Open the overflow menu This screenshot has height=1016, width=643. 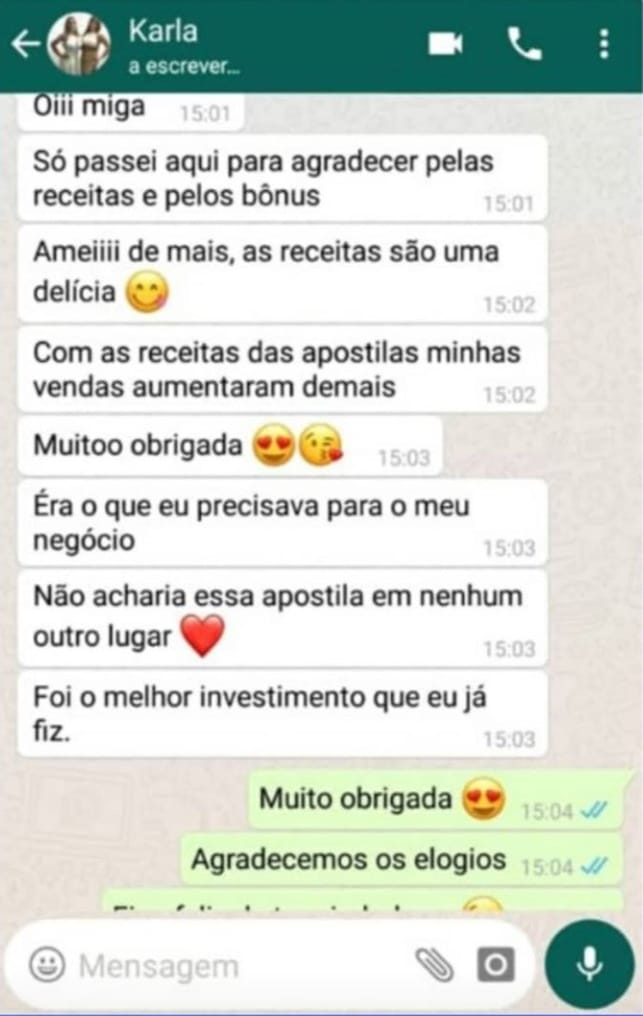tap(603, 44)
